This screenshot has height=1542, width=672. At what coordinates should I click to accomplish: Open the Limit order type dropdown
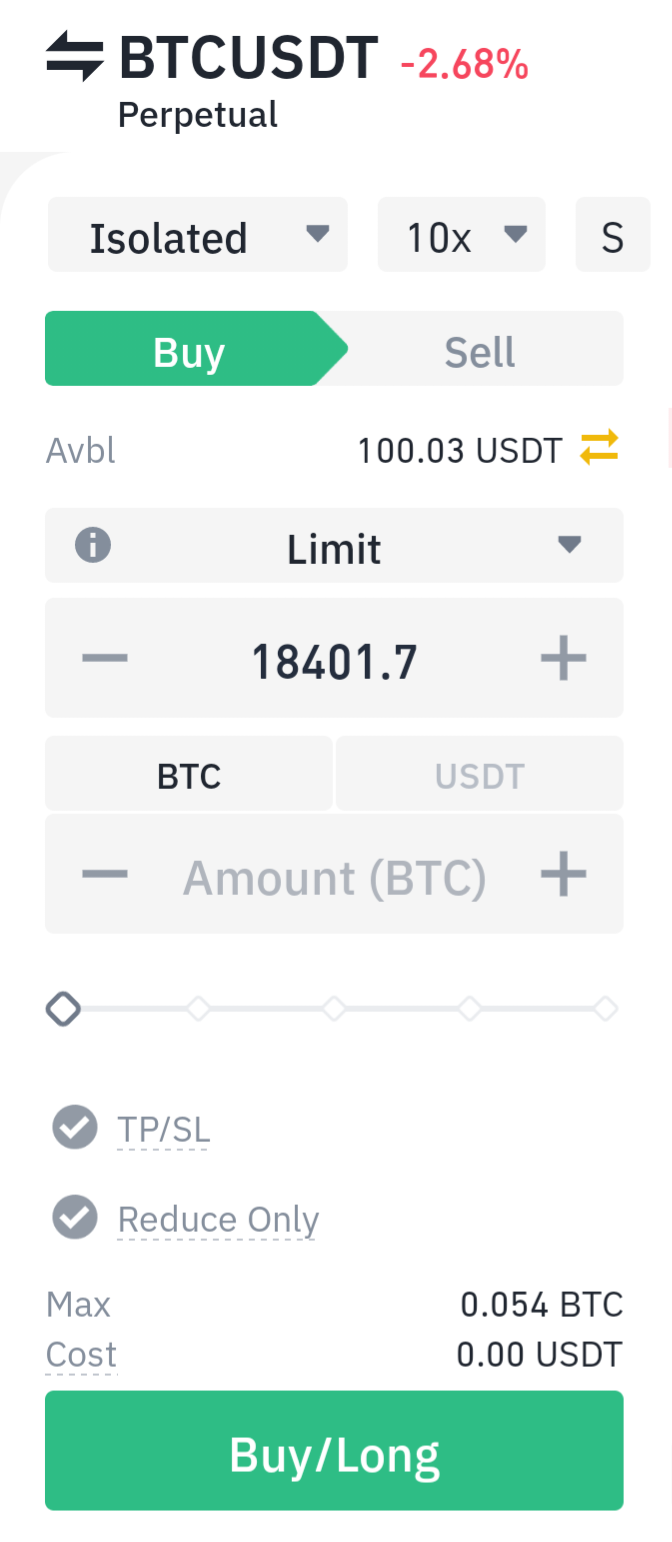(334, 545)
